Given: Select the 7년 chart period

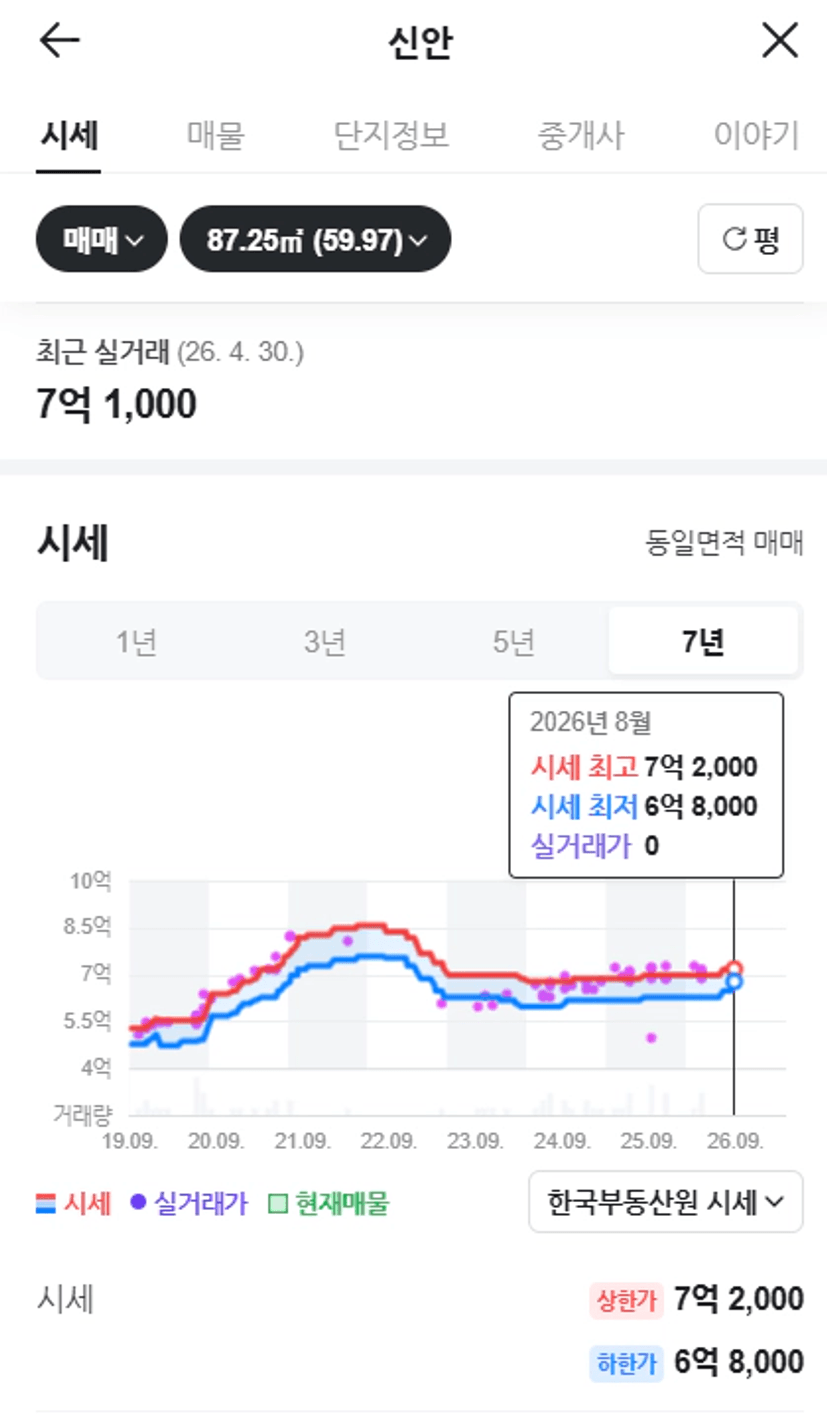Looking at the screenshot, I should pos(703,641).
